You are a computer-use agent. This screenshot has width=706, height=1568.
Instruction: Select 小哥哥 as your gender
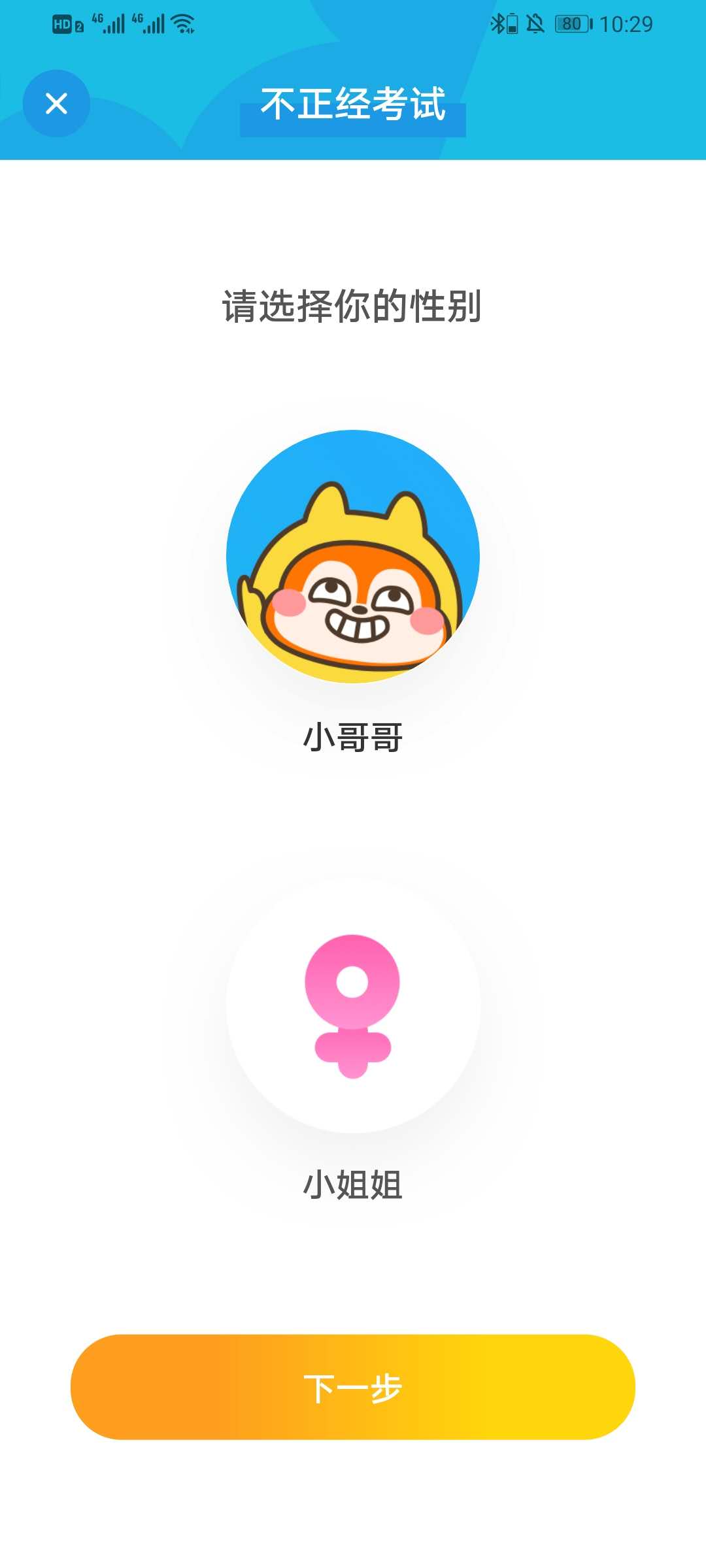353,557
